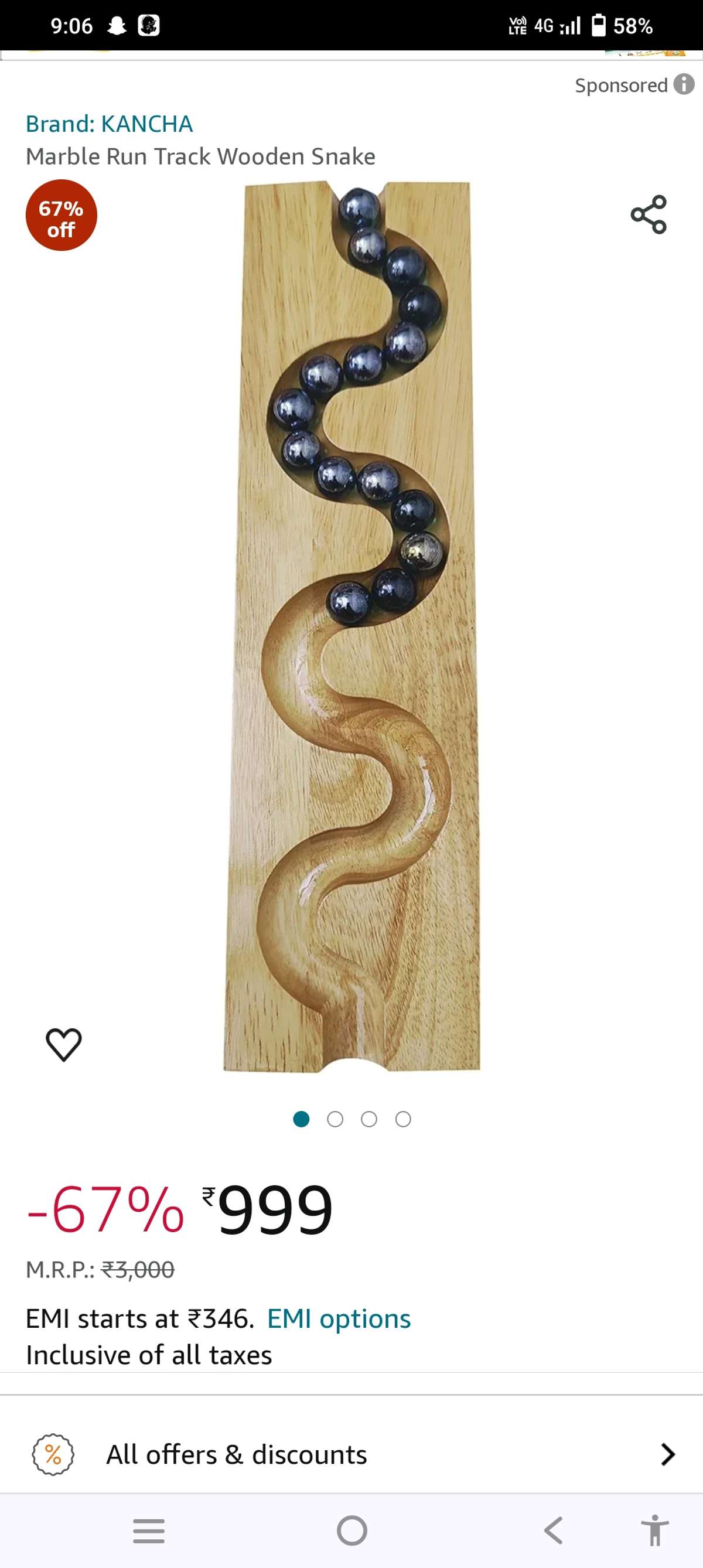The height and width of the screenshot is (1568, 703).
Task: Open recent apps from navigation bar
Action: click(x=149, y=1530)
